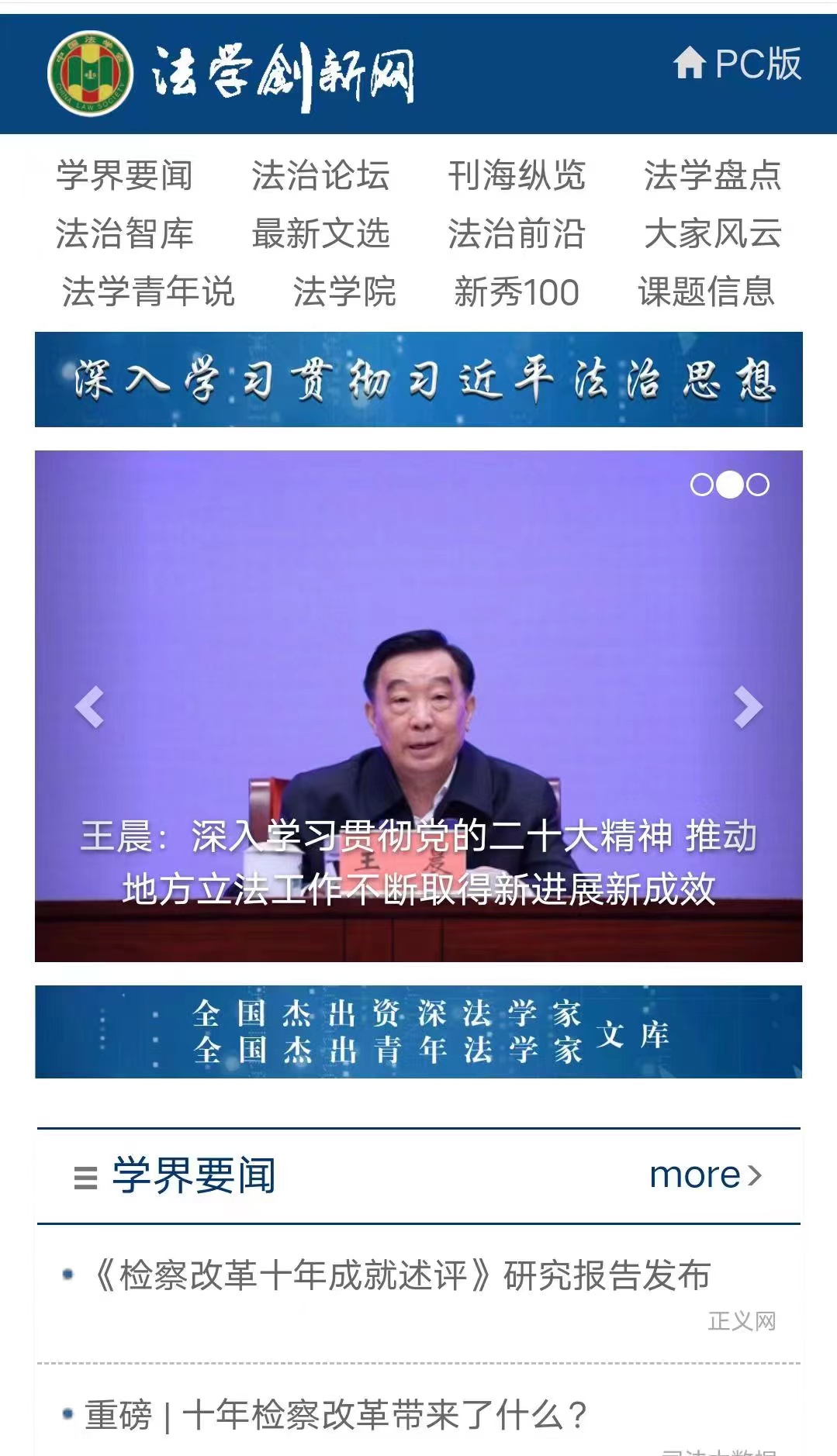Go to 最新文选
This screenshot has width=837, height=1456.
coord(320,233)
